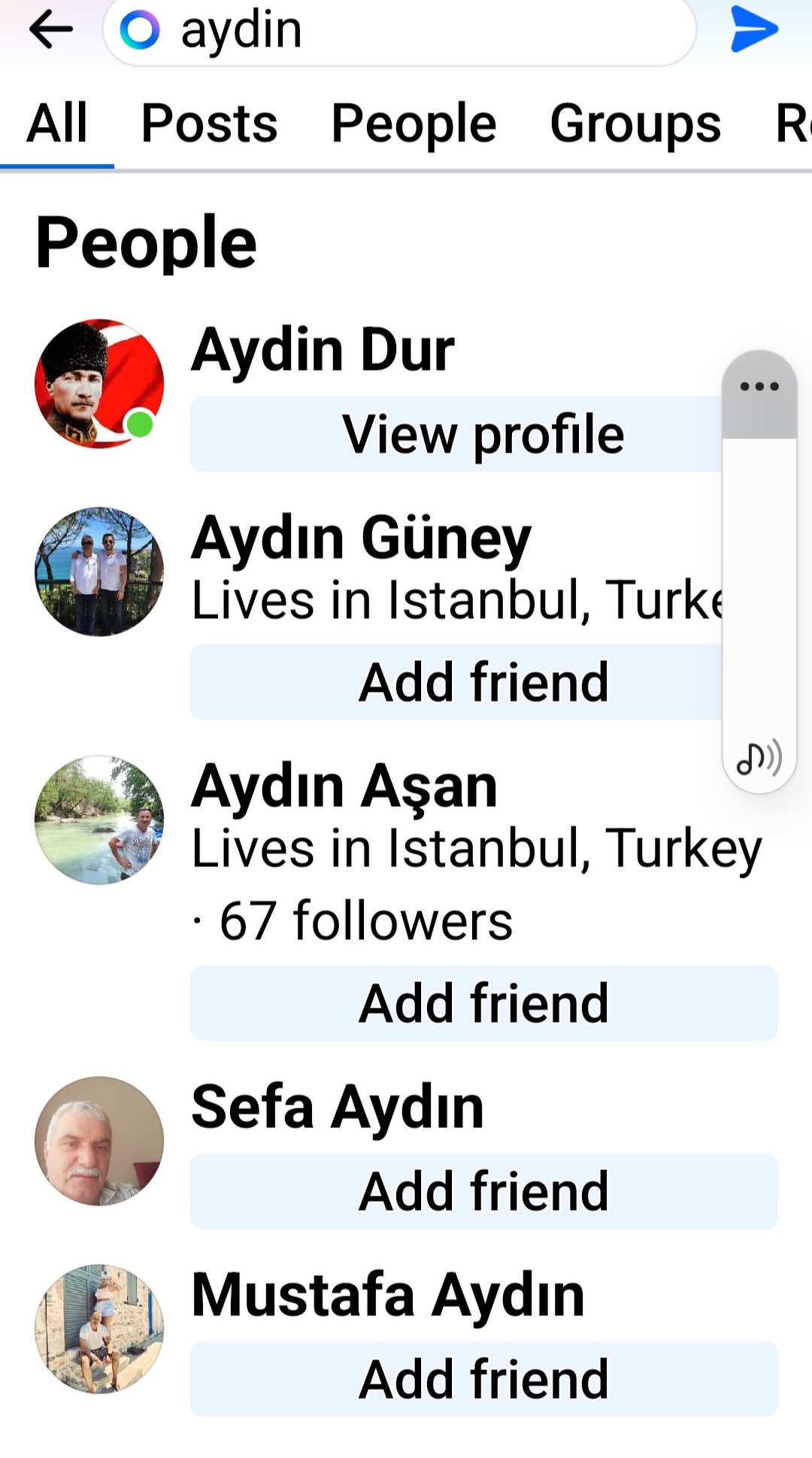The width and height of the screenshot is (812, 1458).
Task: Open Aydın Güney's profile picture
Action: [x=99, y=571]
